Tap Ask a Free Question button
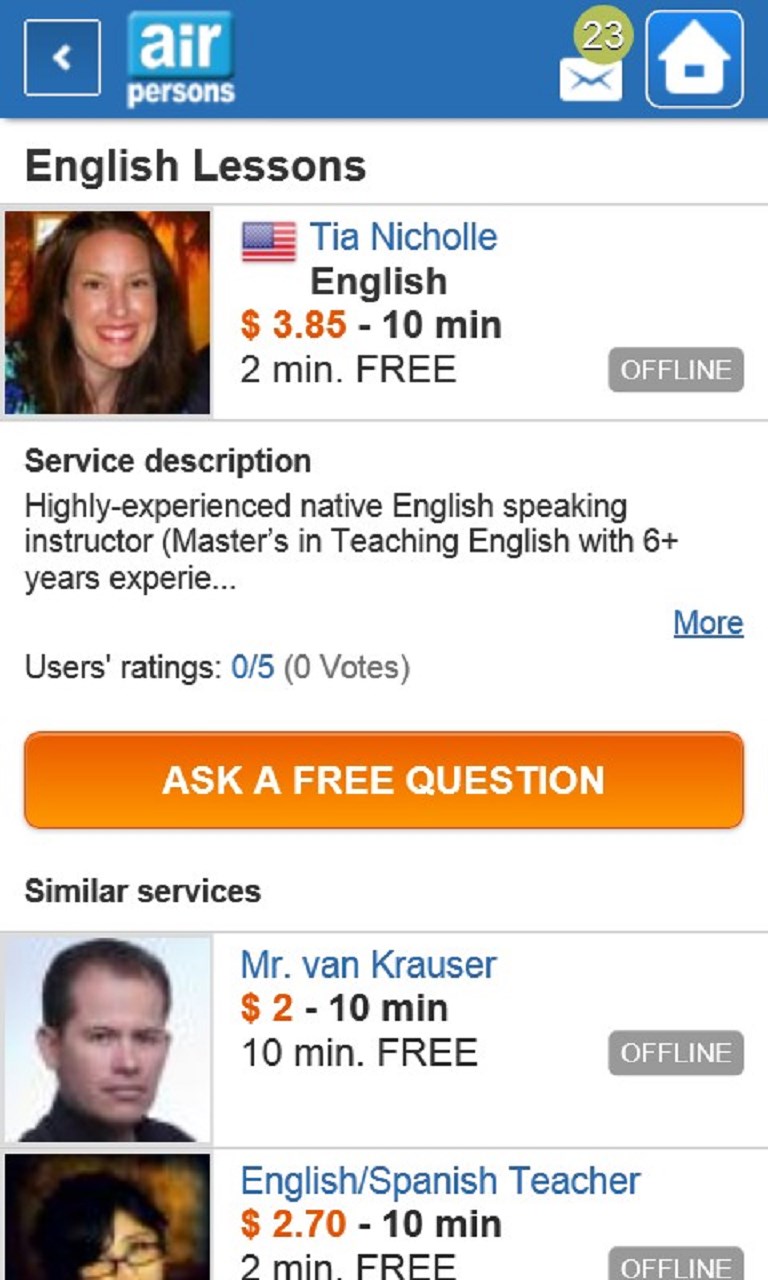 pyautogui.click(x=384, y=780)
